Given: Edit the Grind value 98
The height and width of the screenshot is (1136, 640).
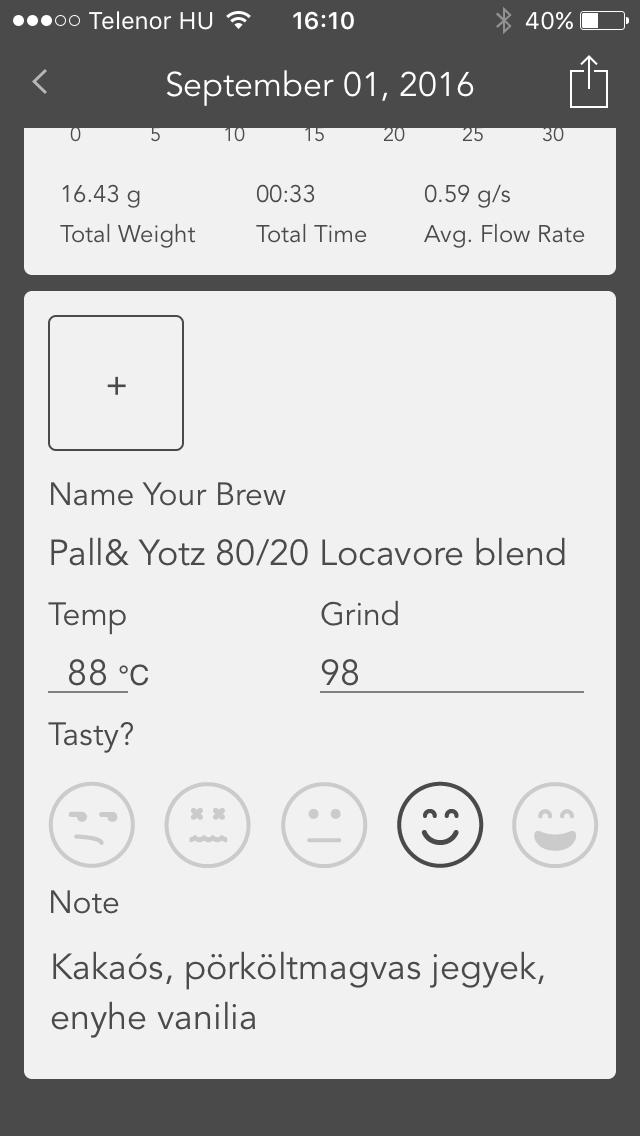Looking at the screenshot, I should point(450,673).
